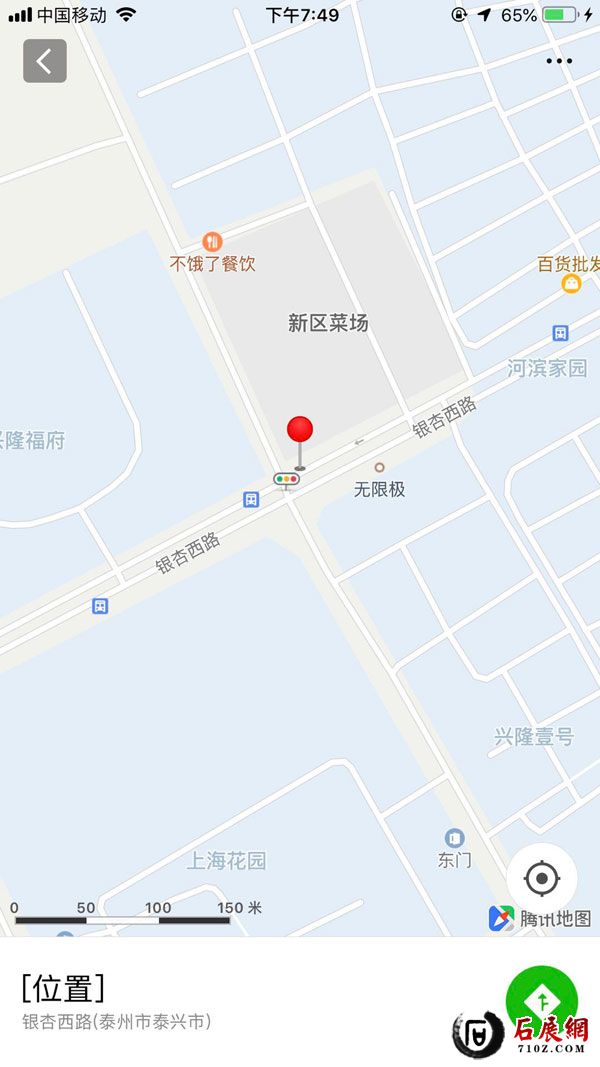Recenter map on my current location
This screenshot has height=1067, width=600.
coord(542,879)
